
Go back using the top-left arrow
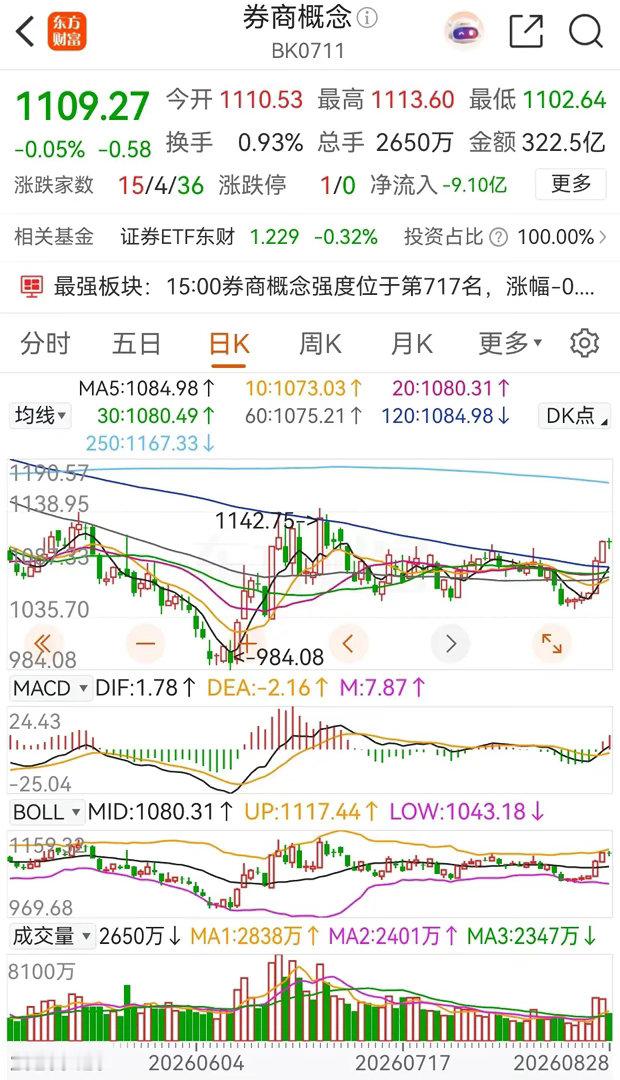click(25, 32)
